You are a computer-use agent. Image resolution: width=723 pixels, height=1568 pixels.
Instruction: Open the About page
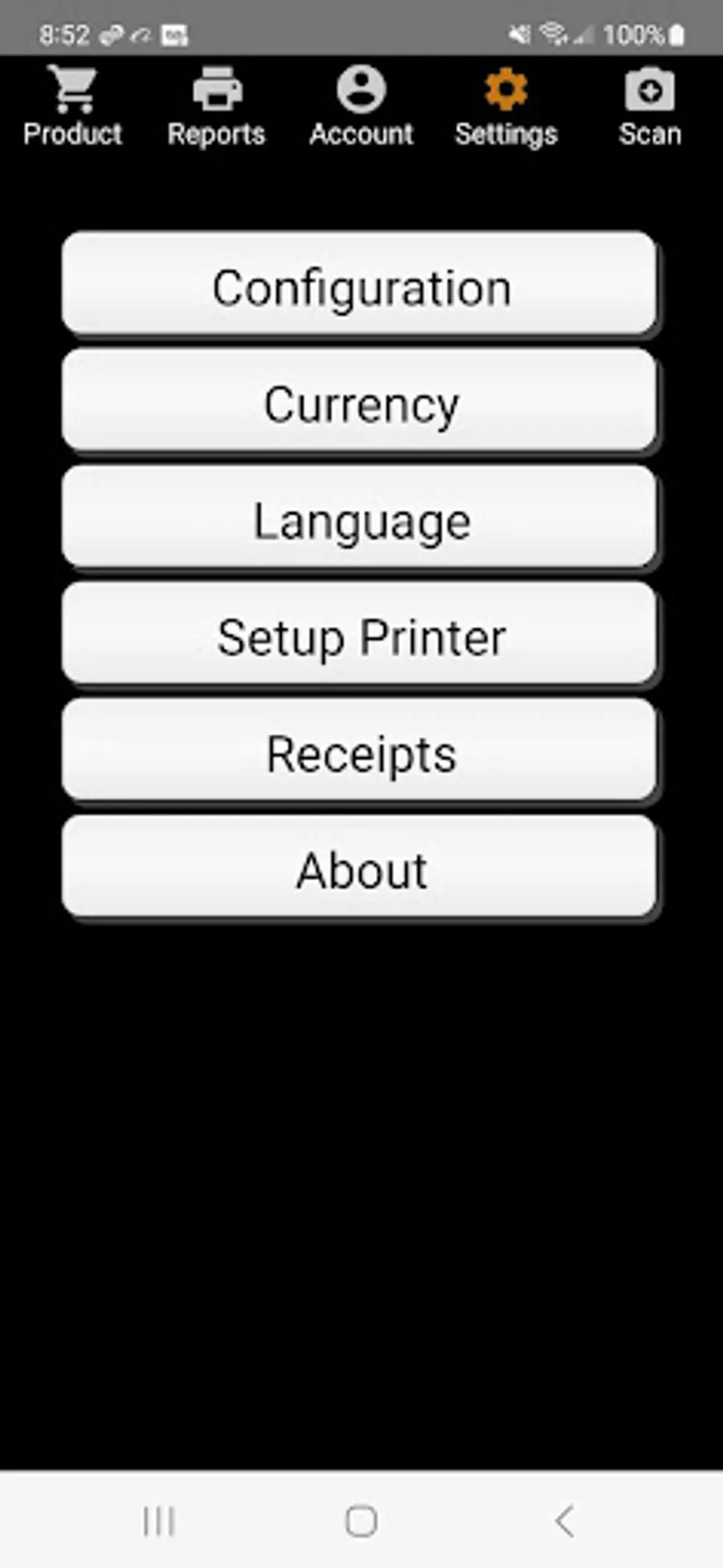pyautogui.click(x=360, y=867)
